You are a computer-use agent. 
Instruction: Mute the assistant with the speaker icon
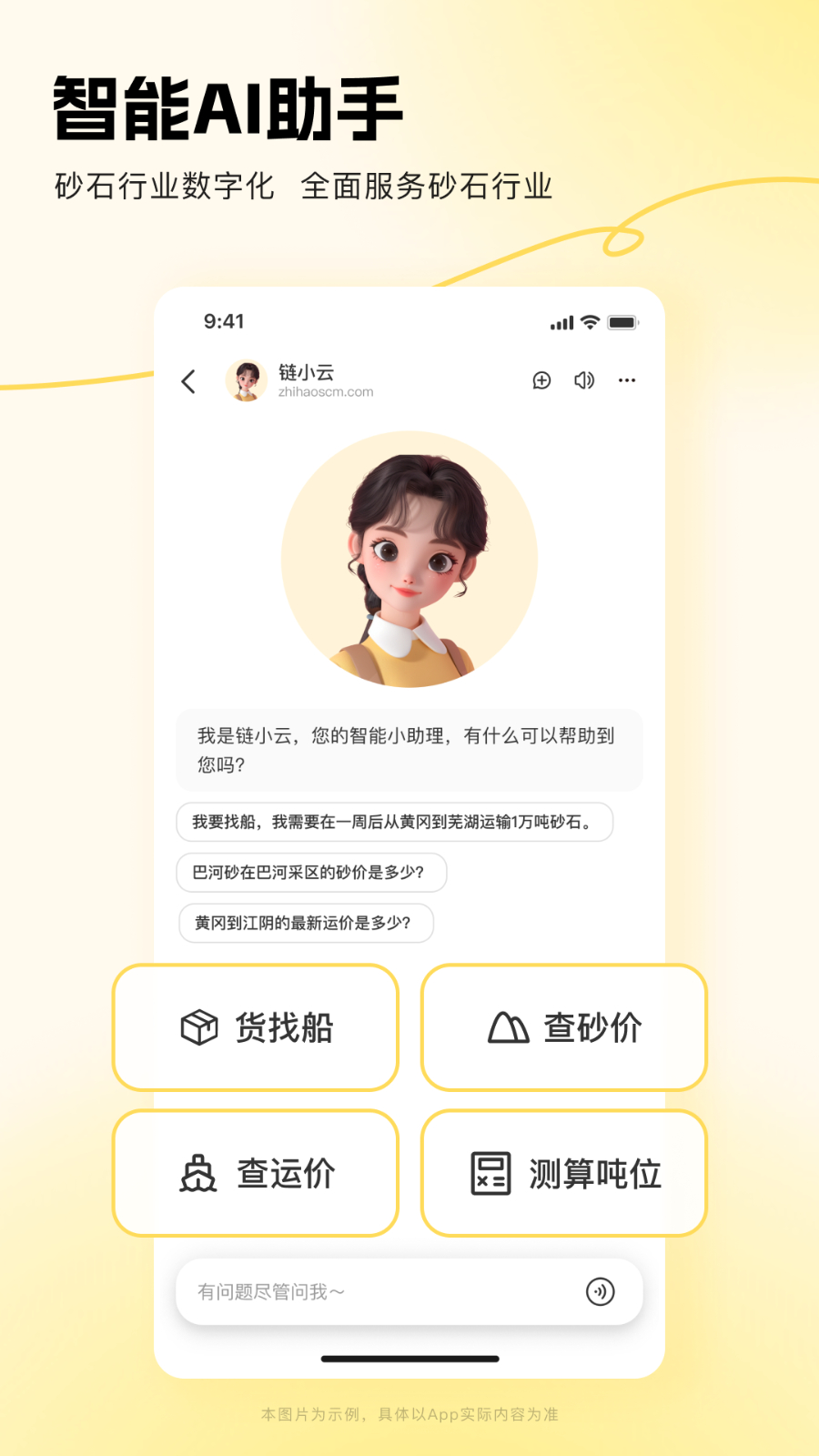click(583, 380)
